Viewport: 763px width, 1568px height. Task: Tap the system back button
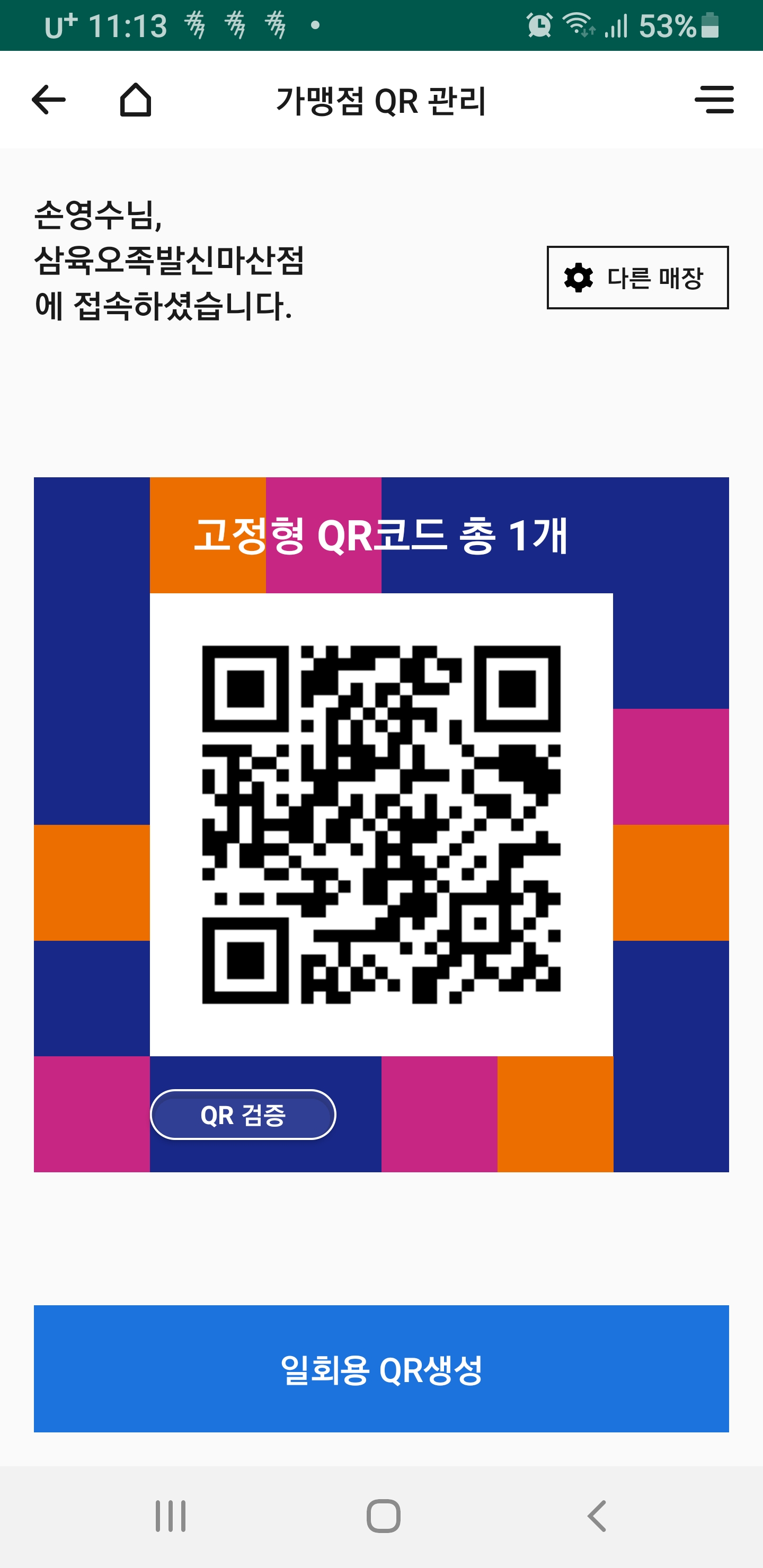coord(597,1516)
